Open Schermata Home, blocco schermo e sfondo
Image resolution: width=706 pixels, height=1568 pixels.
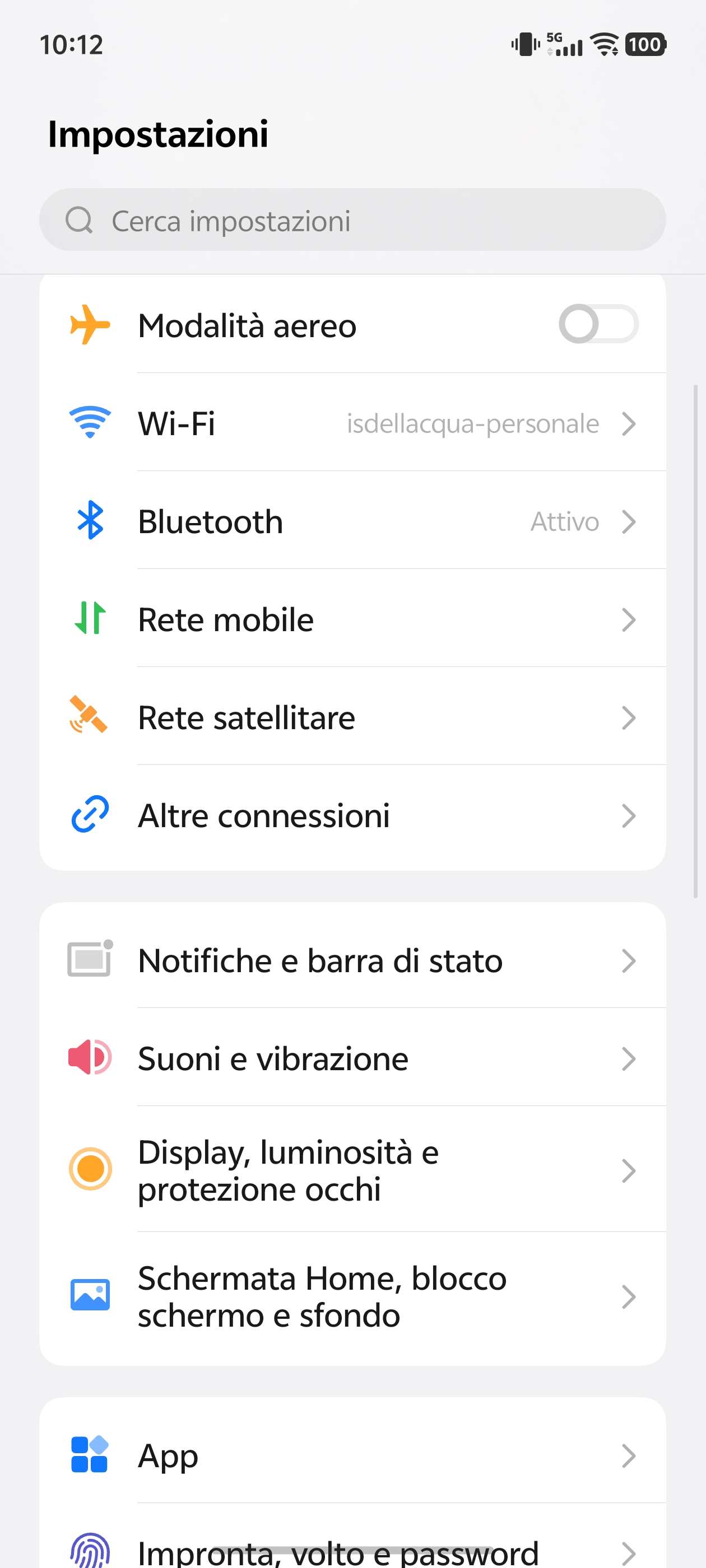tap(352, 1296)
